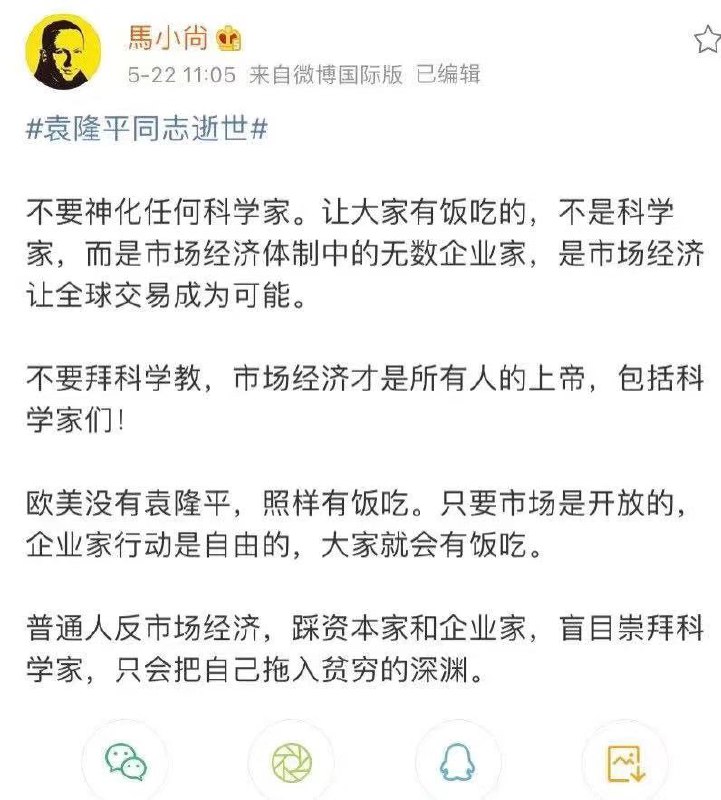Share the post to QQ

(458, 762)
